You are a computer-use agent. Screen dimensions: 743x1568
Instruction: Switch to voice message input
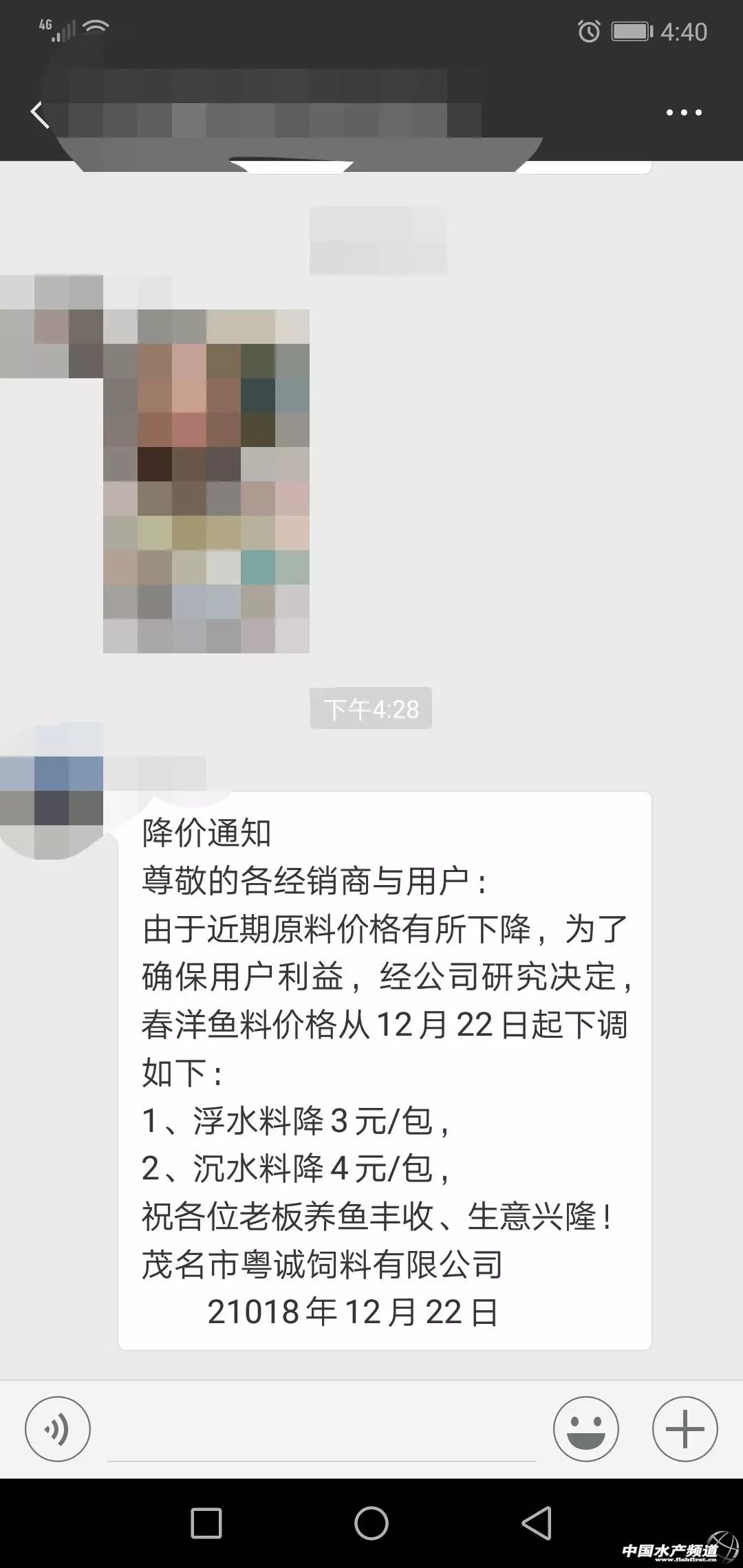point(58,1429)
